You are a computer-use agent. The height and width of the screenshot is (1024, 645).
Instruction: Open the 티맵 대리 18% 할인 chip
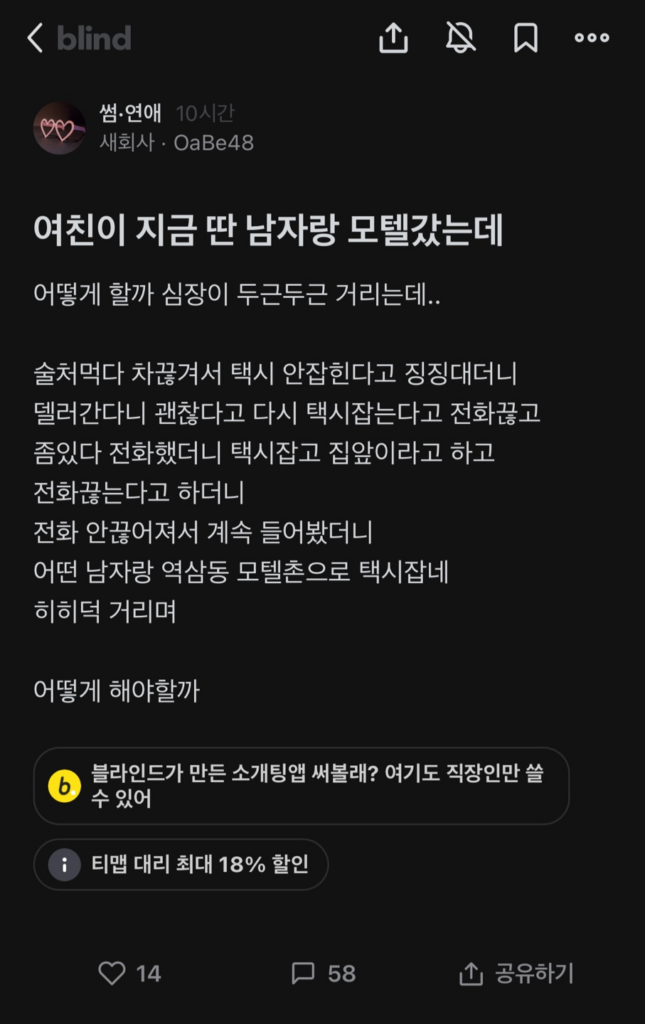[x=181, y=864]
